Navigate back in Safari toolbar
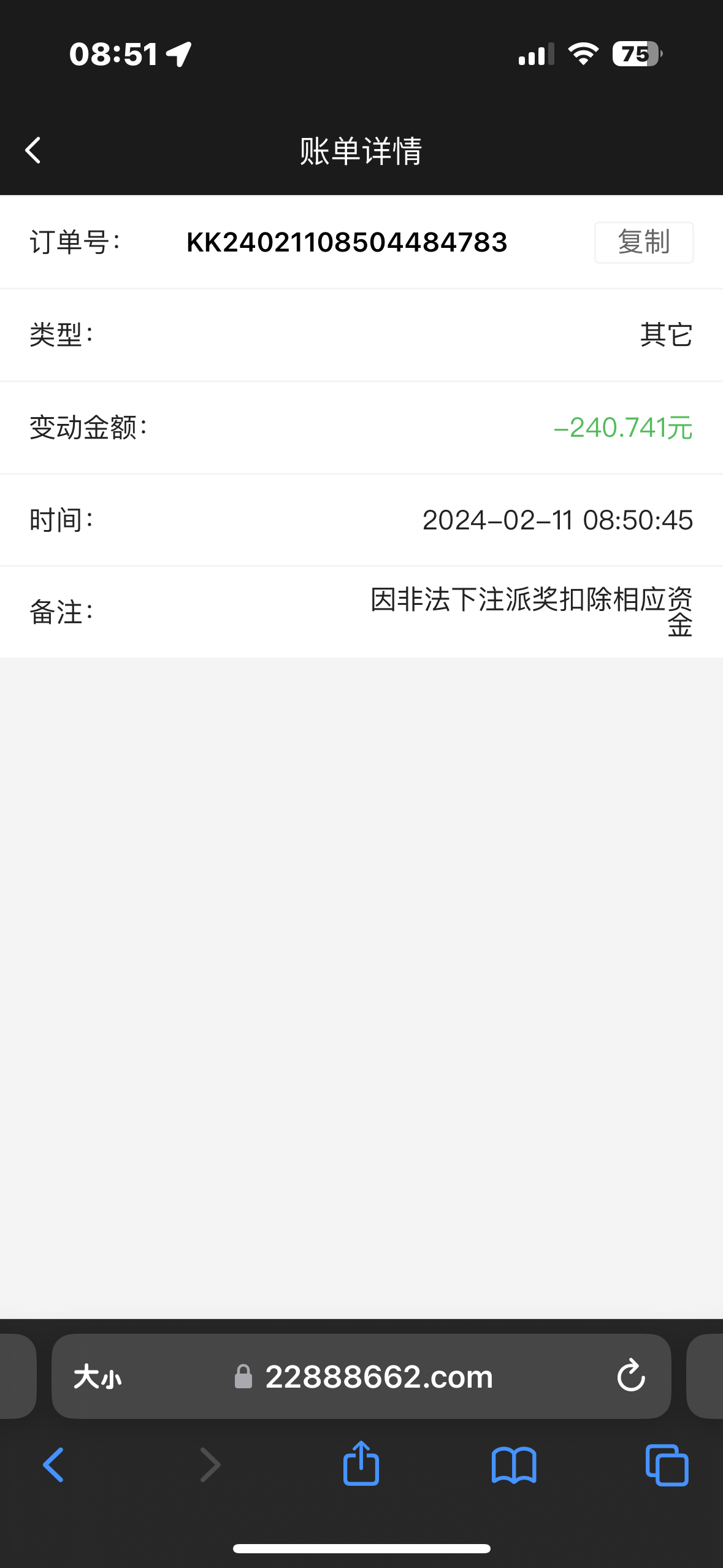Screen dimensions: 723x1568 53,1465
